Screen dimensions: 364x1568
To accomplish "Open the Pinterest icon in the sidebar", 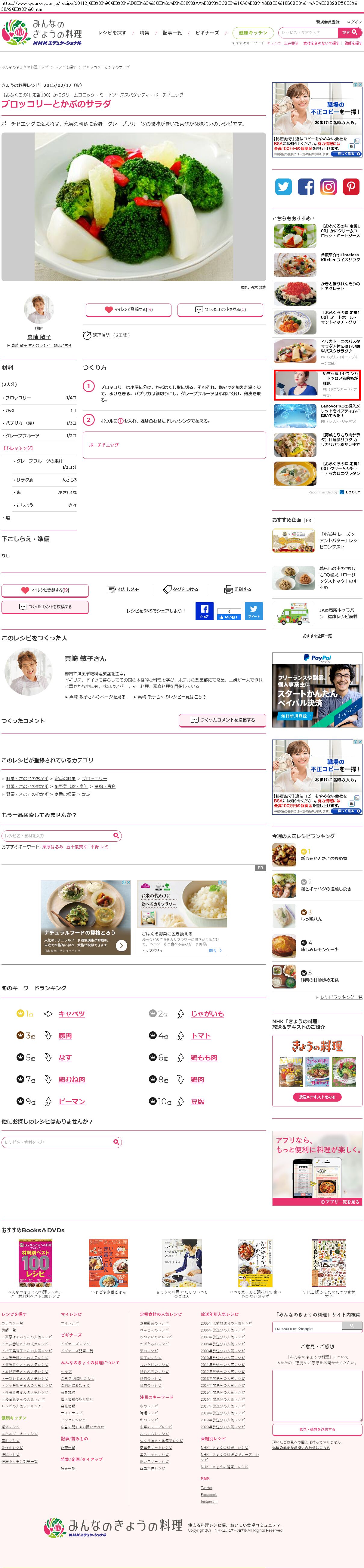I will tap(350, 187).
